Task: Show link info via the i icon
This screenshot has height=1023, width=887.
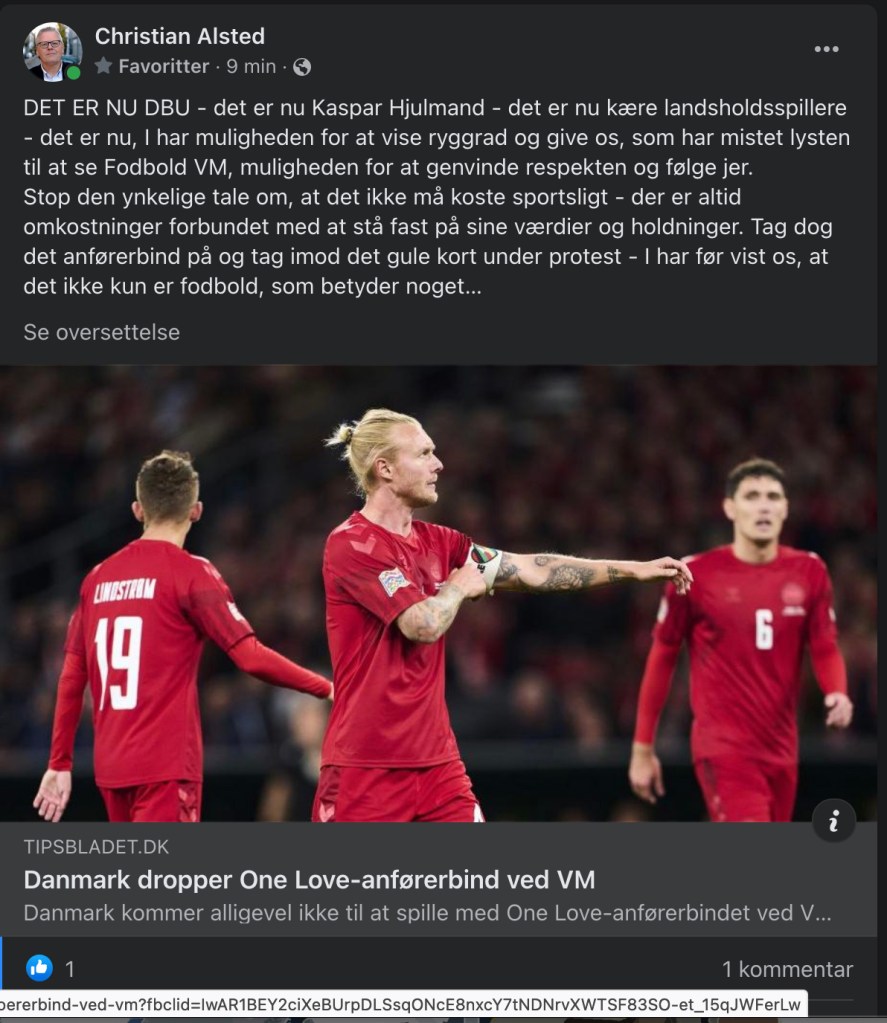Action: tap(833, 821)
